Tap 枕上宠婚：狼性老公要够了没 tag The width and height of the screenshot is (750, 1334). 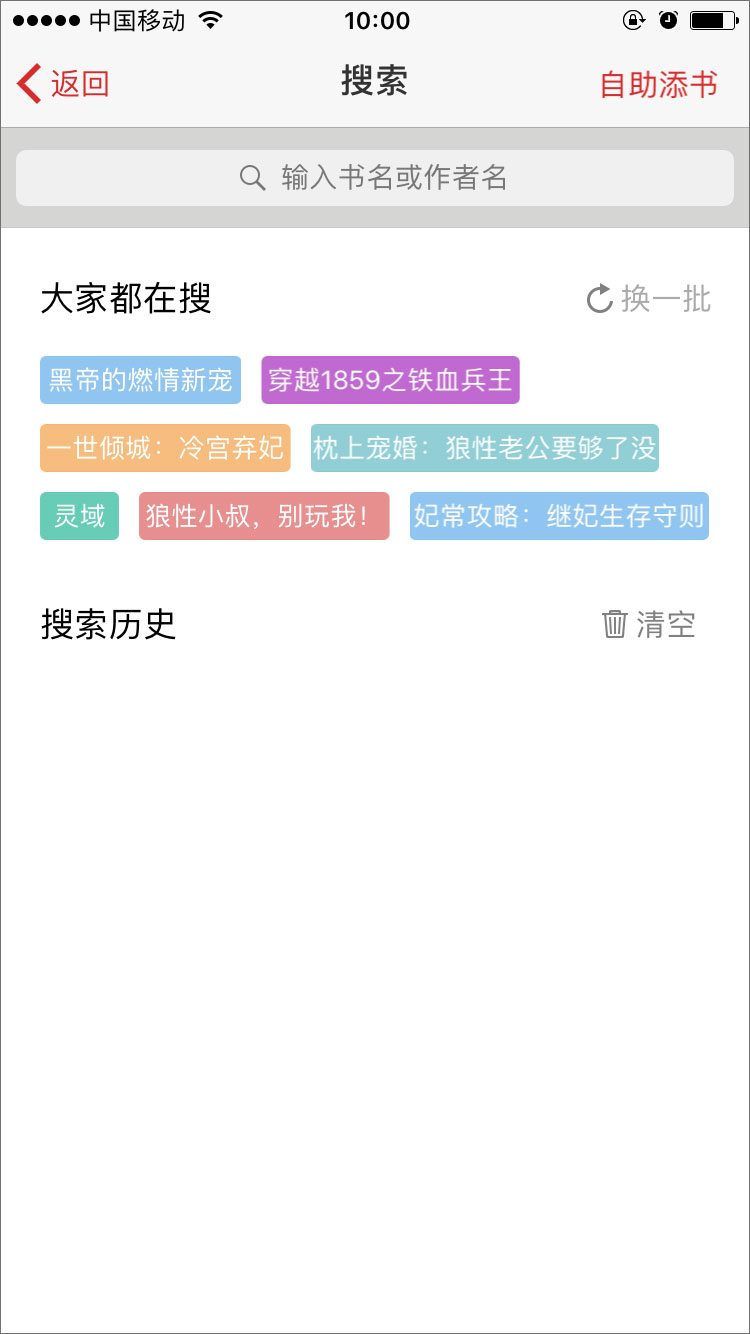(x=486, y=449)
